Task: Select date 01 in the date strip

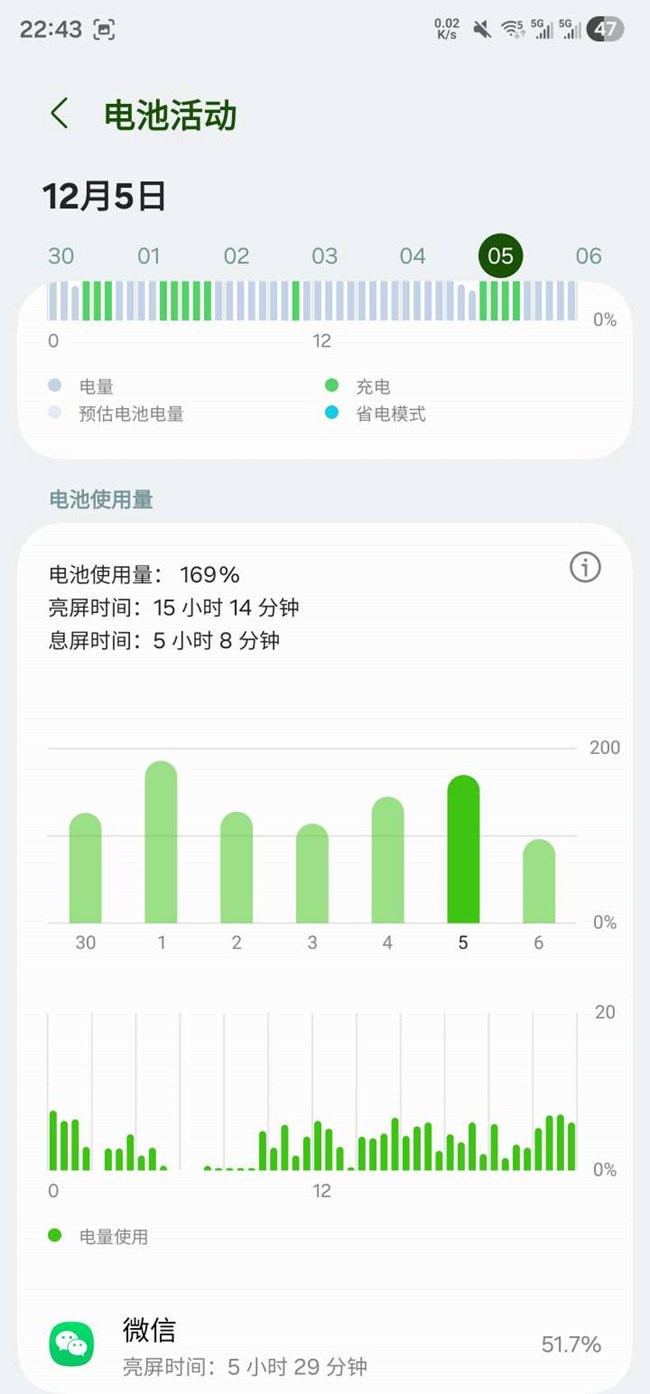Action: point(149,256)
